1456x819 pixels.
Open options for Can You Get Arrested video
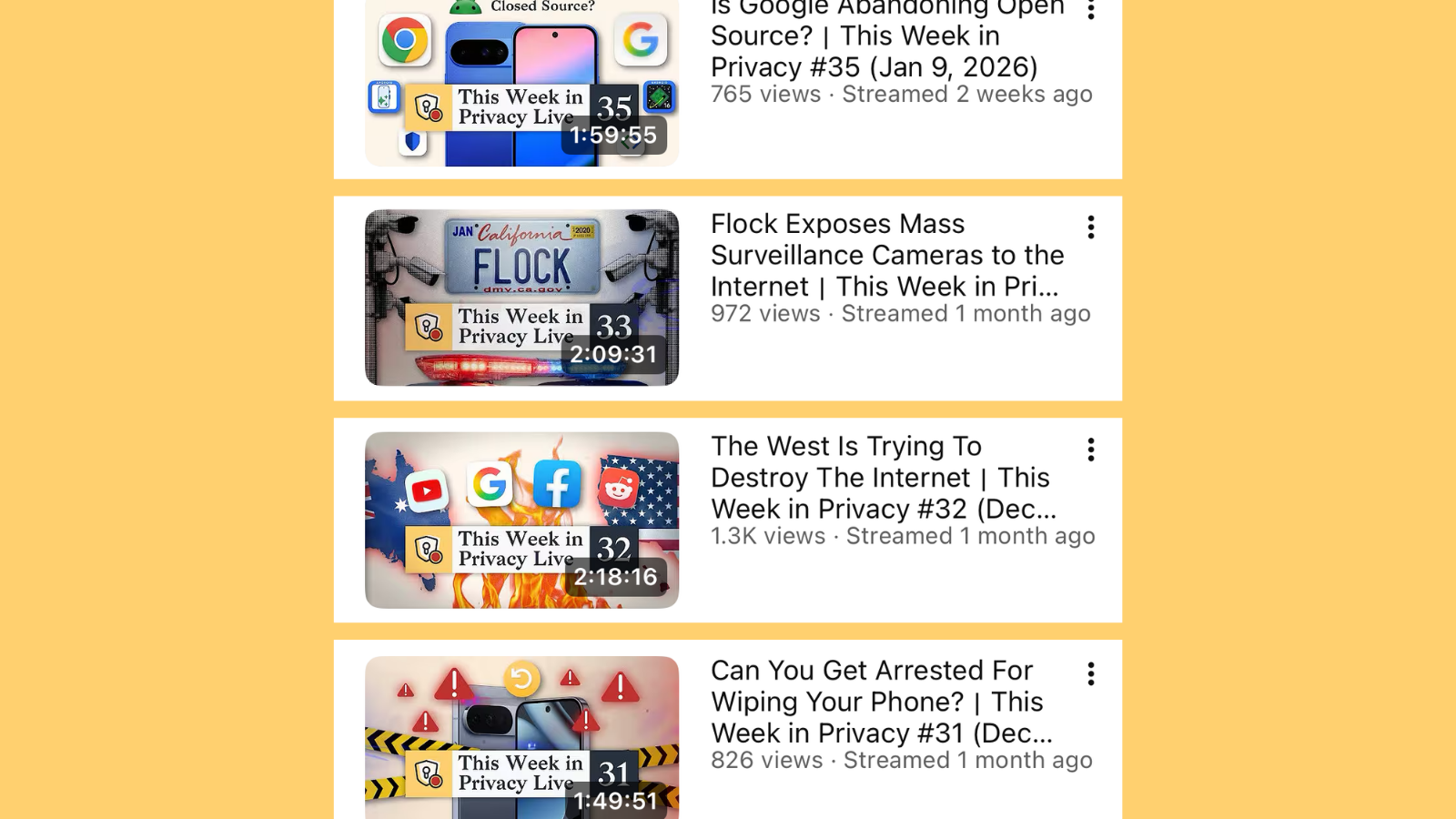1090,673
